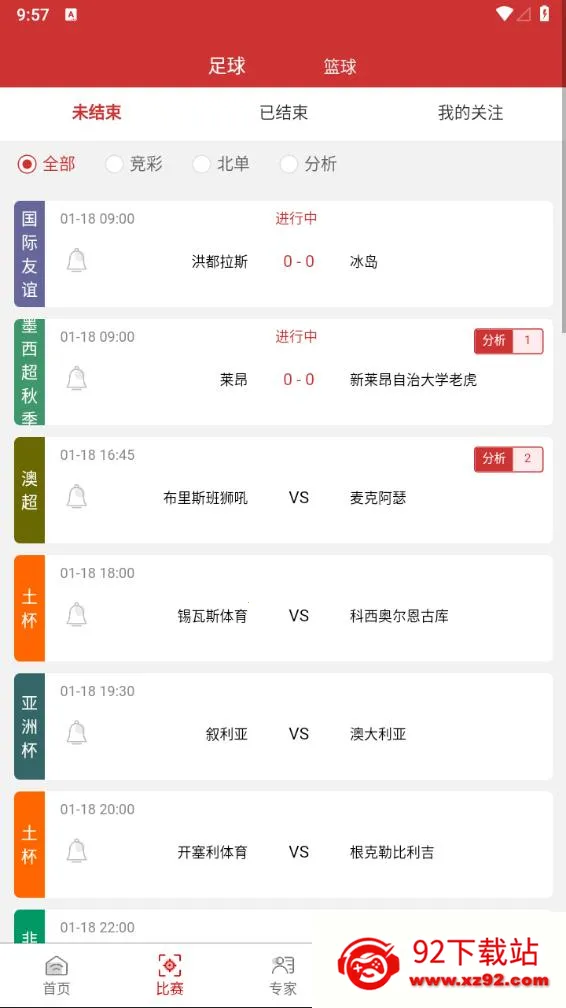
Task: Open 分析 badge for the 莱昂 match
Action: [509, 341]
